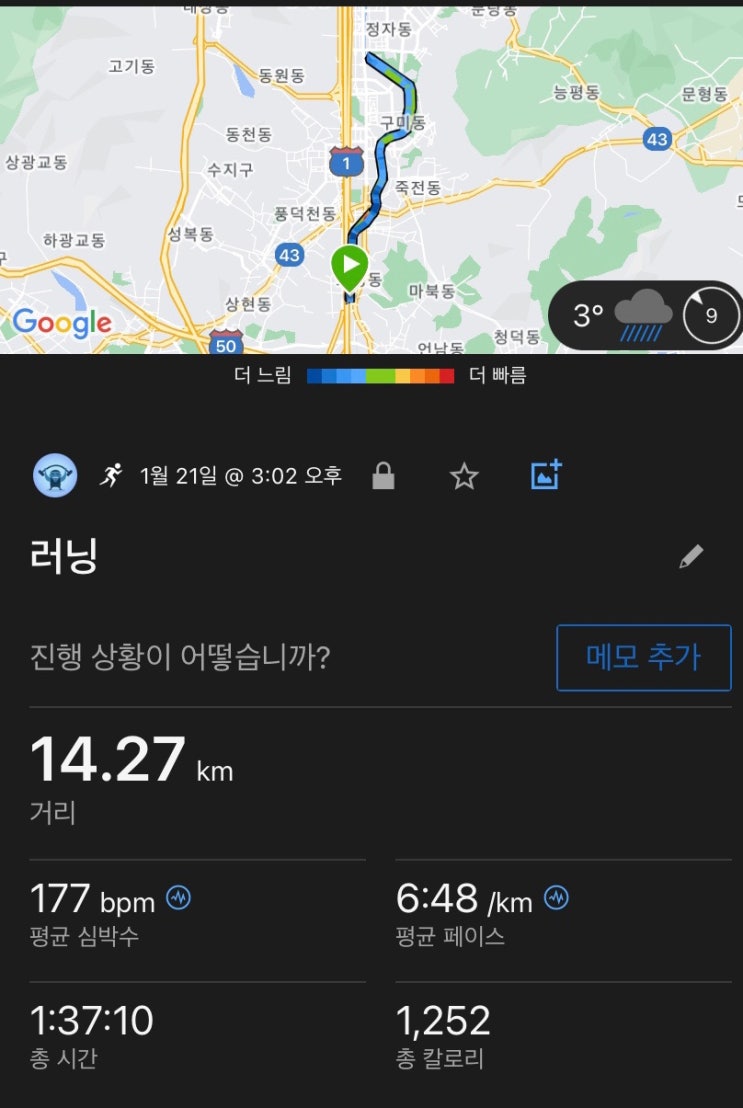
Task: Edit the activity name 러닝
Action: click(691, 556)
